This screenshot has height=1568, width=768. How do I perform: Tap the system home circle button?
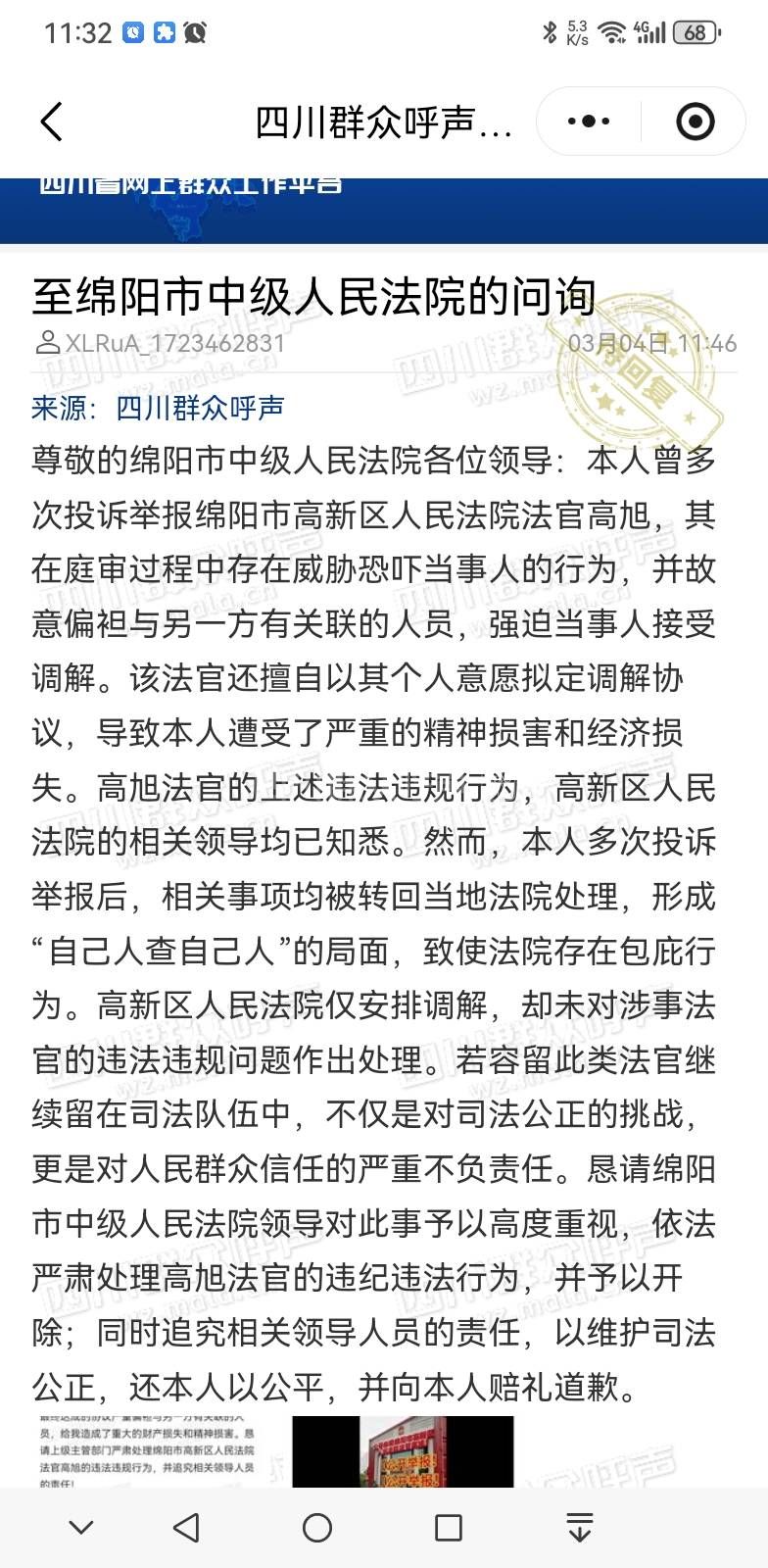[x=317, y=1527]
